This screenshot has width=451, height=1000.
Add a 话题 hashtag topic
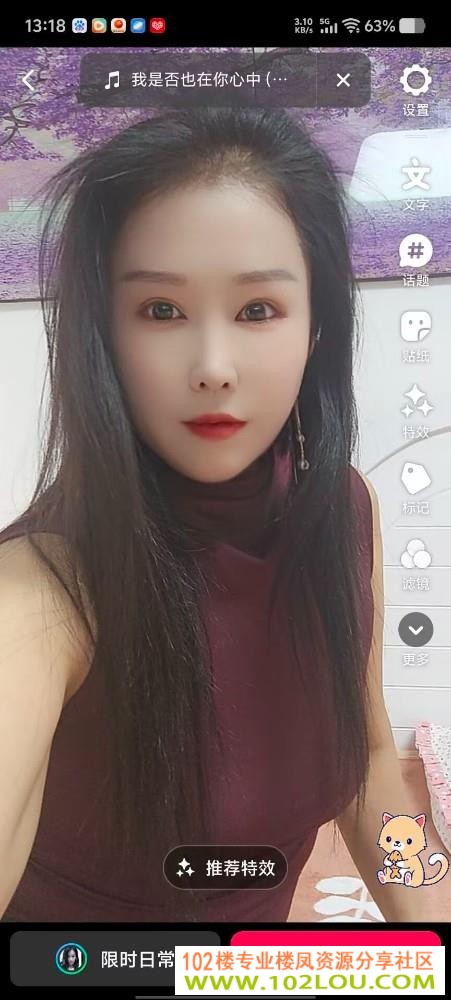[x=416, y=261]
